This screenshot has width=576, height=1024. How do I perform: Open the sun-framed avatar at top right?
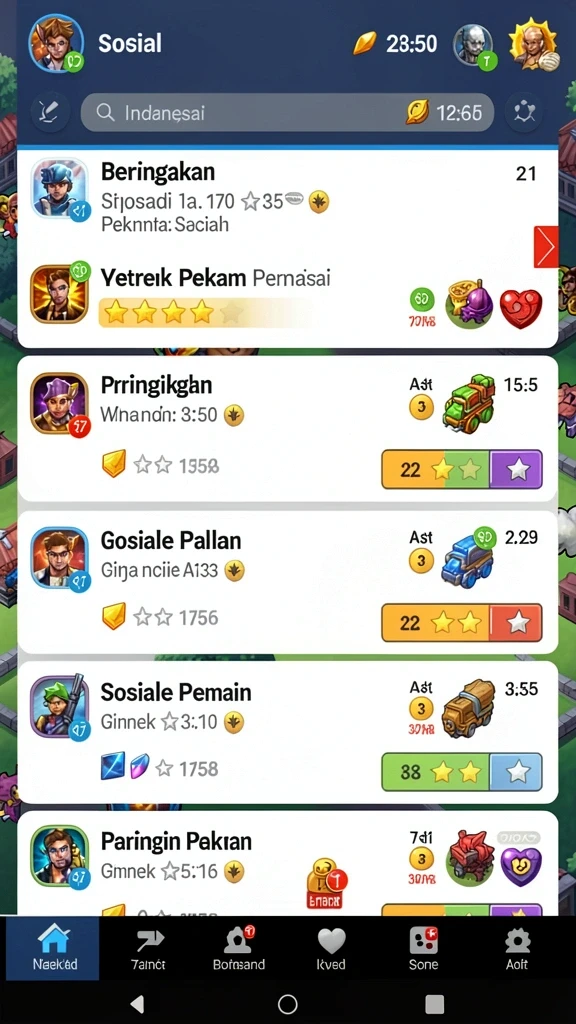click(x=536, y=44)
